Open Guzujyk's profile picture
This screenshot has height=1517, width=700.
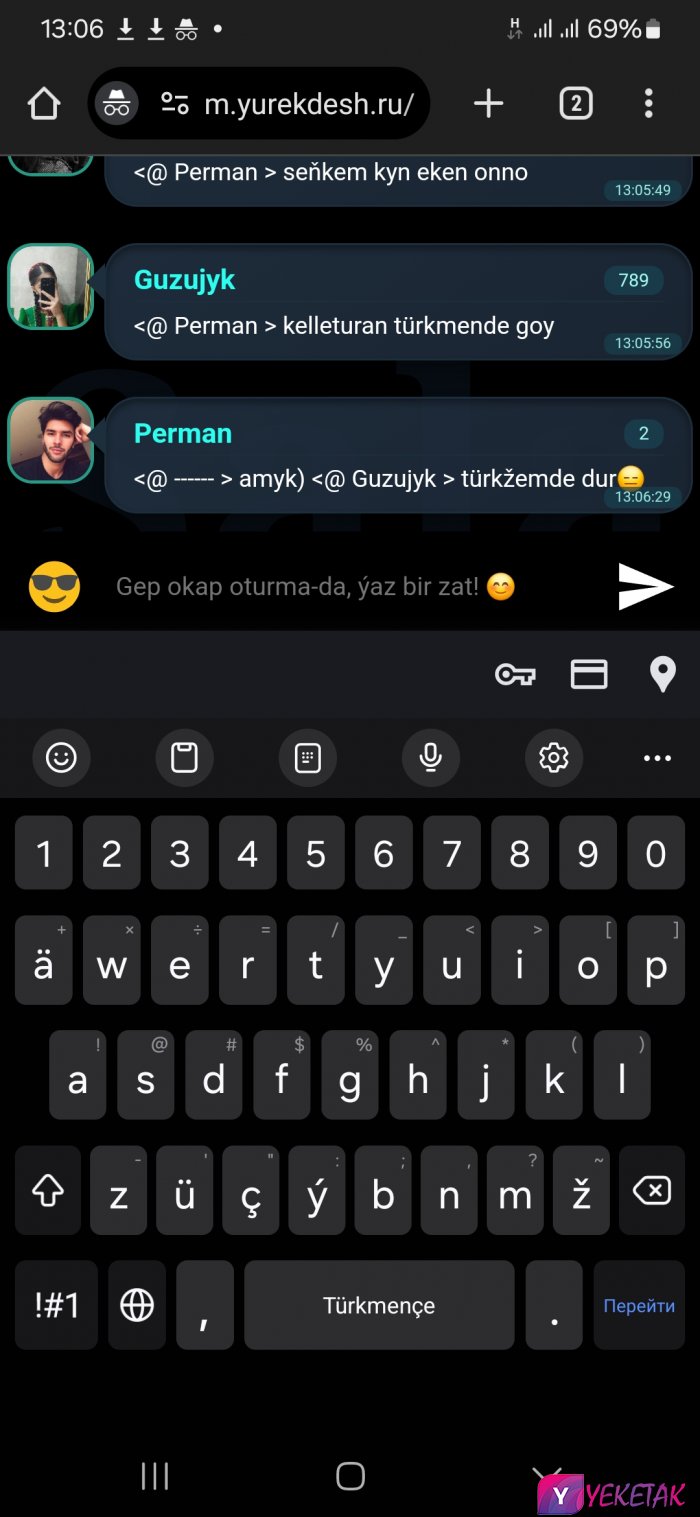50,287
